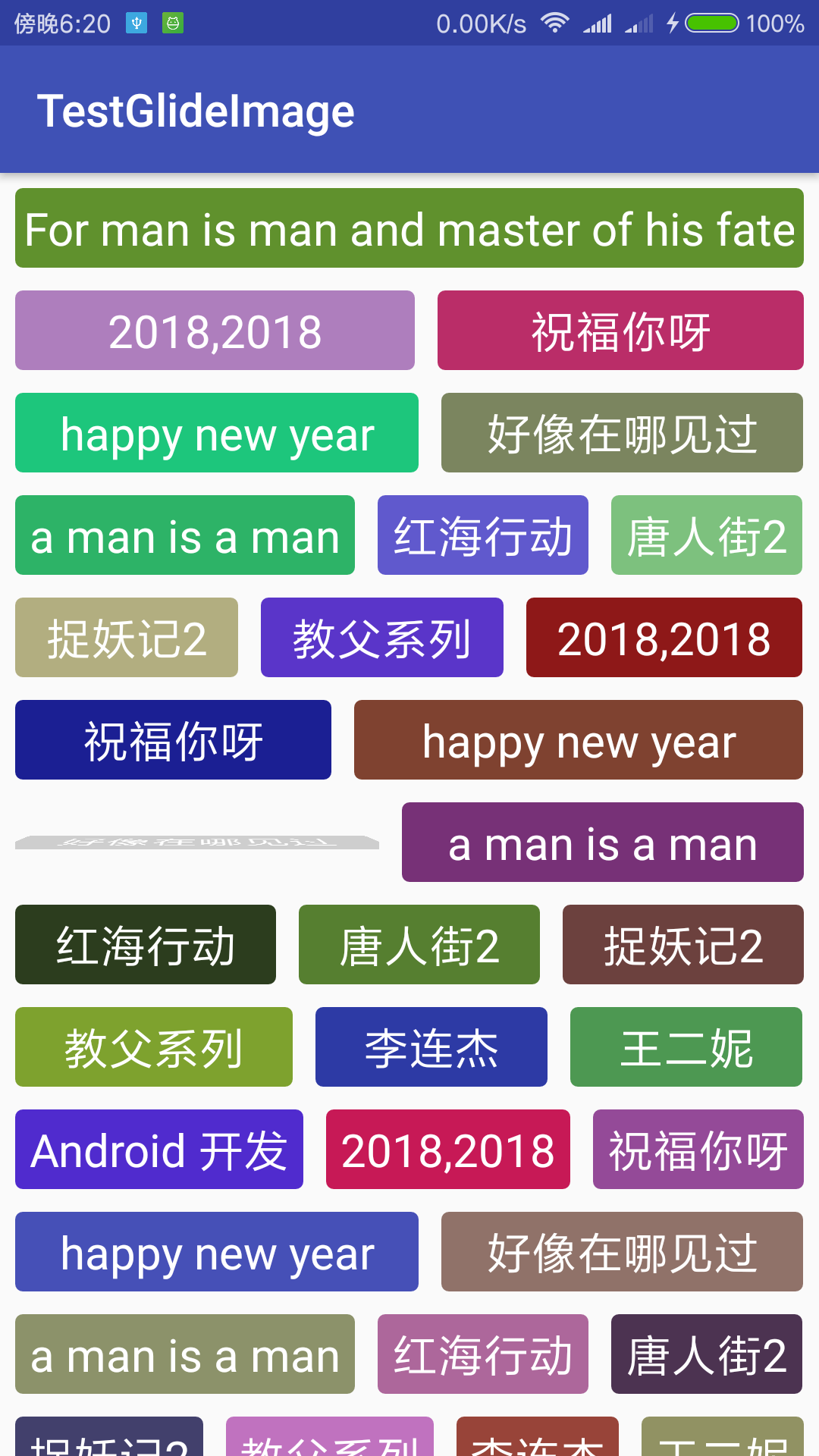Select the dark purple 唐人街2 chip

707,1354
